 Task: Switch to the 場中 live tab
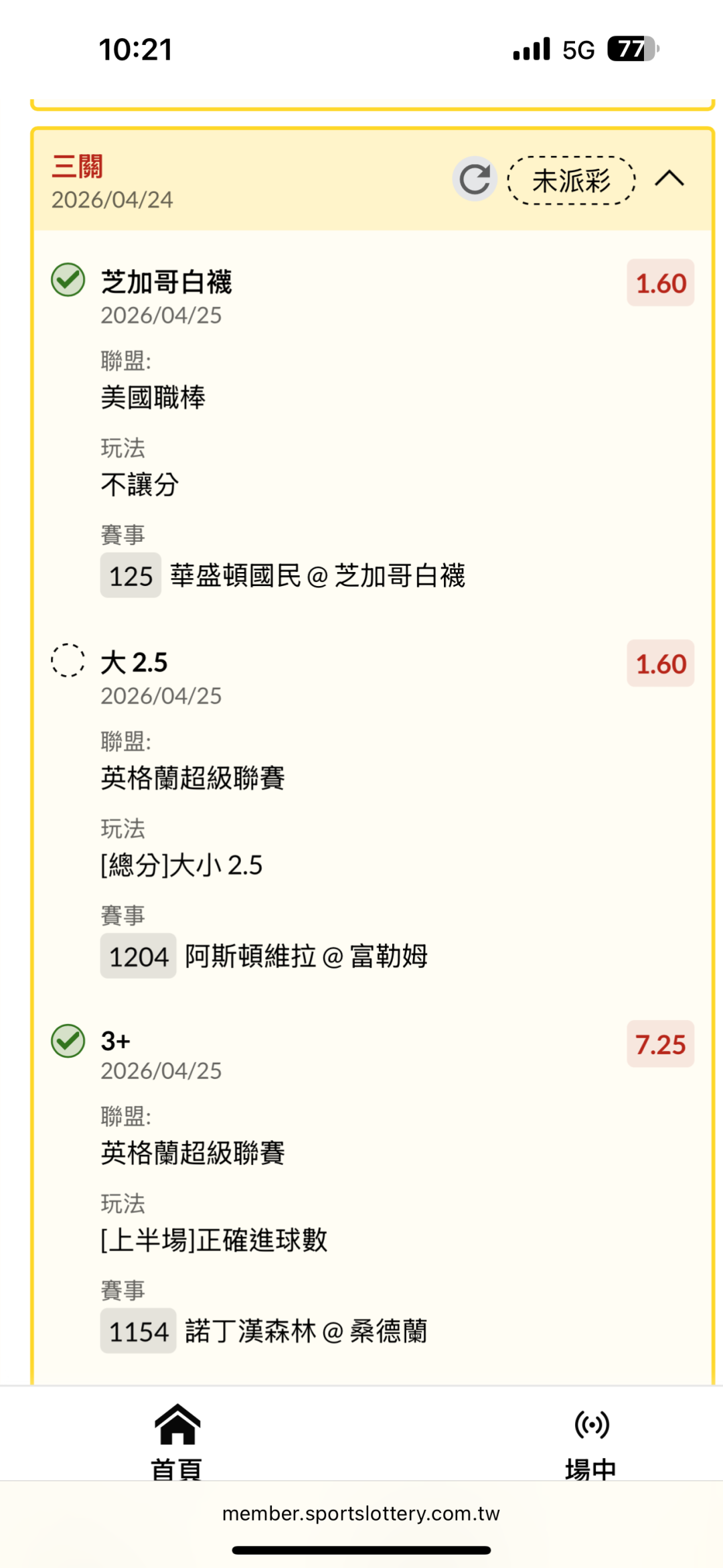(591, 1440)
